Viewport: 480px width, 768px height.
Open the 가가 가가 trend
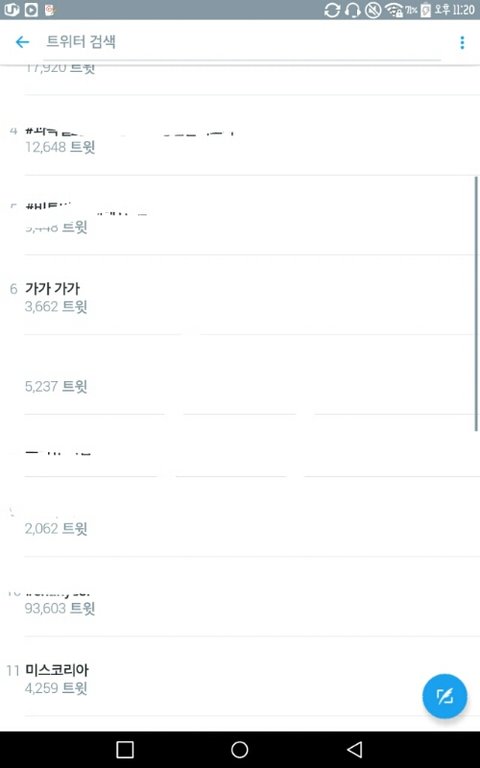click(x=240, y=295)
